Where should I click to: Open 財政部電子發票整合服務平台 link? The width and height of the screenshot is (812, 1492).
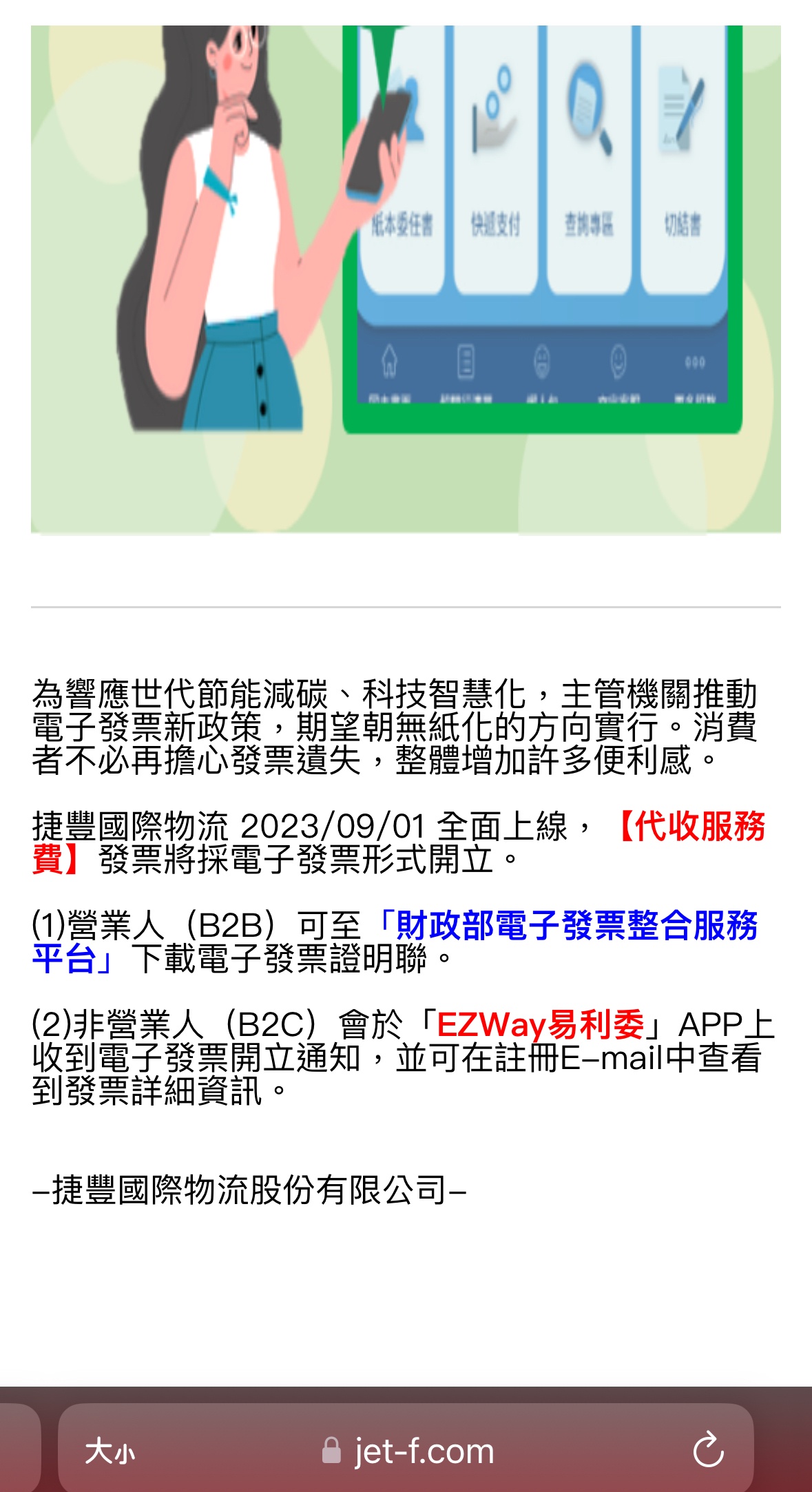tap(565, 925)
